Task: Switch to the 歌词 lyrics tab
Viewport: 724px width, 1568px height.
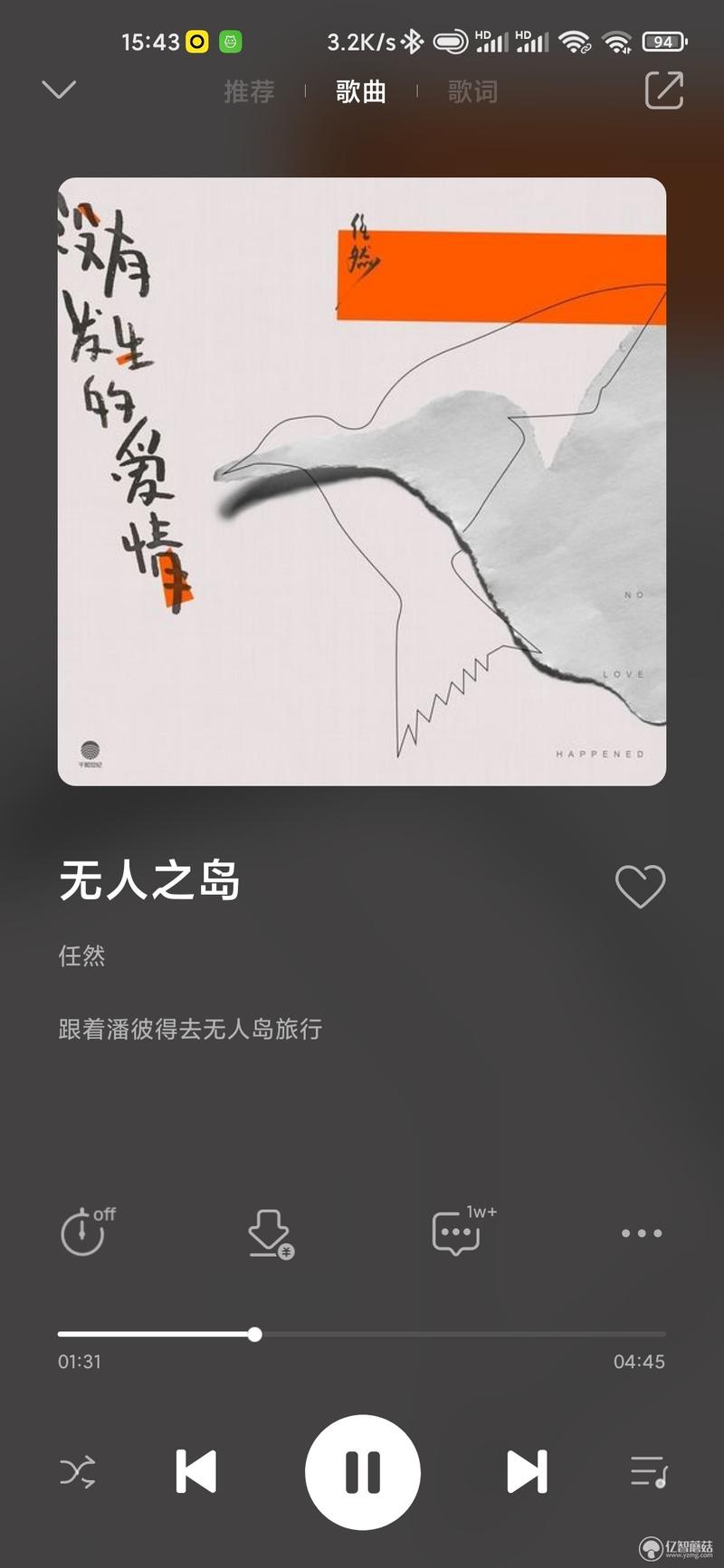Action: [x=472, y=91]
